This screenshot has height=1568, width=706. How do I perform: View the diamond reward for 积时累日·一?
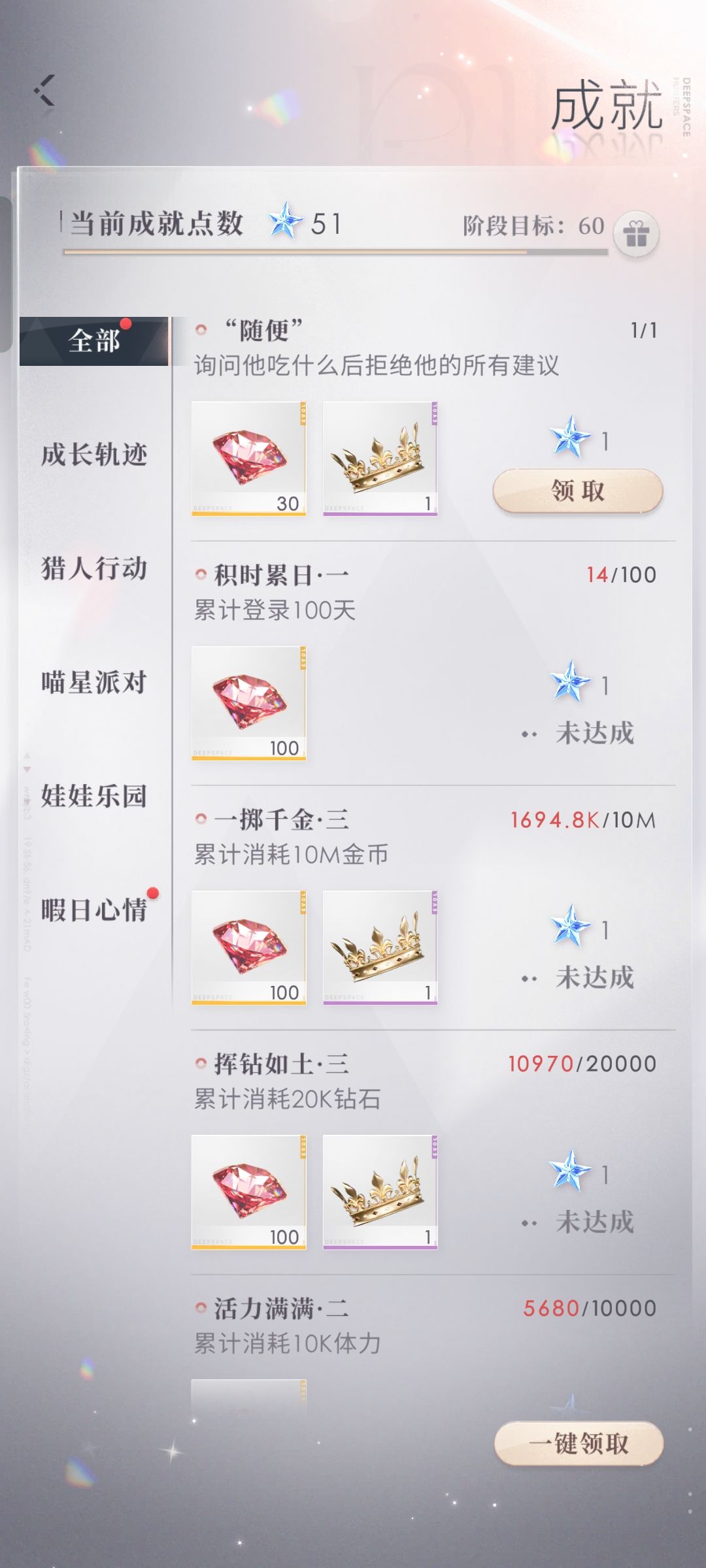tap(250, 699)
